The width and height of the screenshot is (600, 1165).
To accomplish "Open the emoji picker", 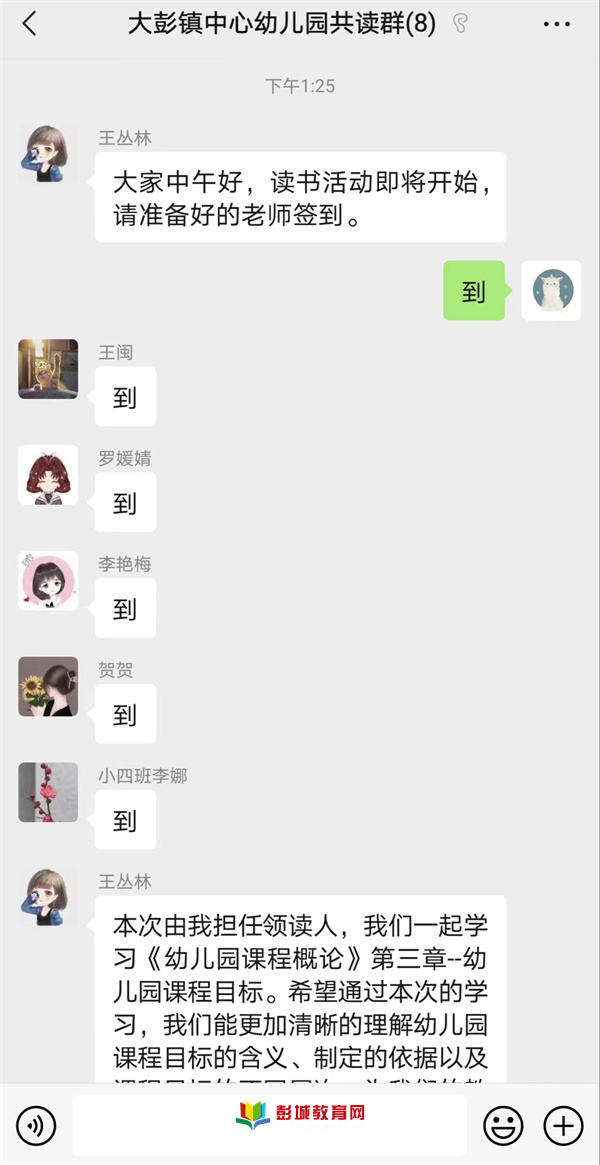I will tap(503, 1126).
